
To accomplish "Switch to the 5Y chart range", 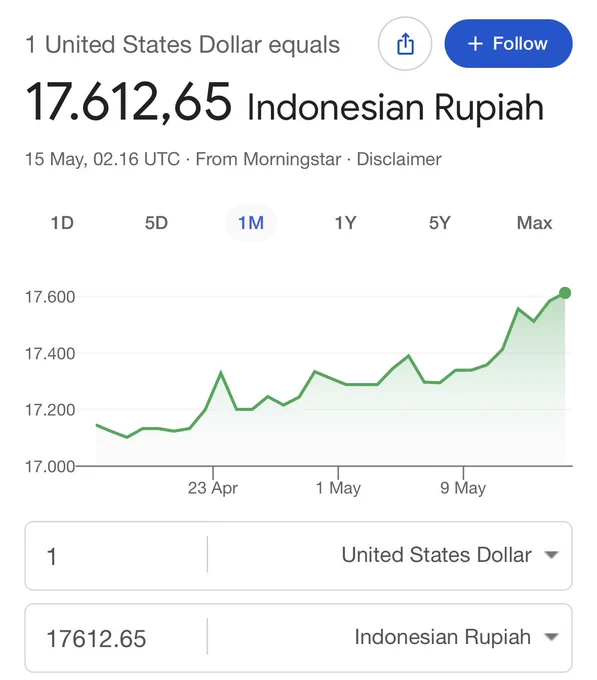I will pyautogui.click(x=440, y=223).
